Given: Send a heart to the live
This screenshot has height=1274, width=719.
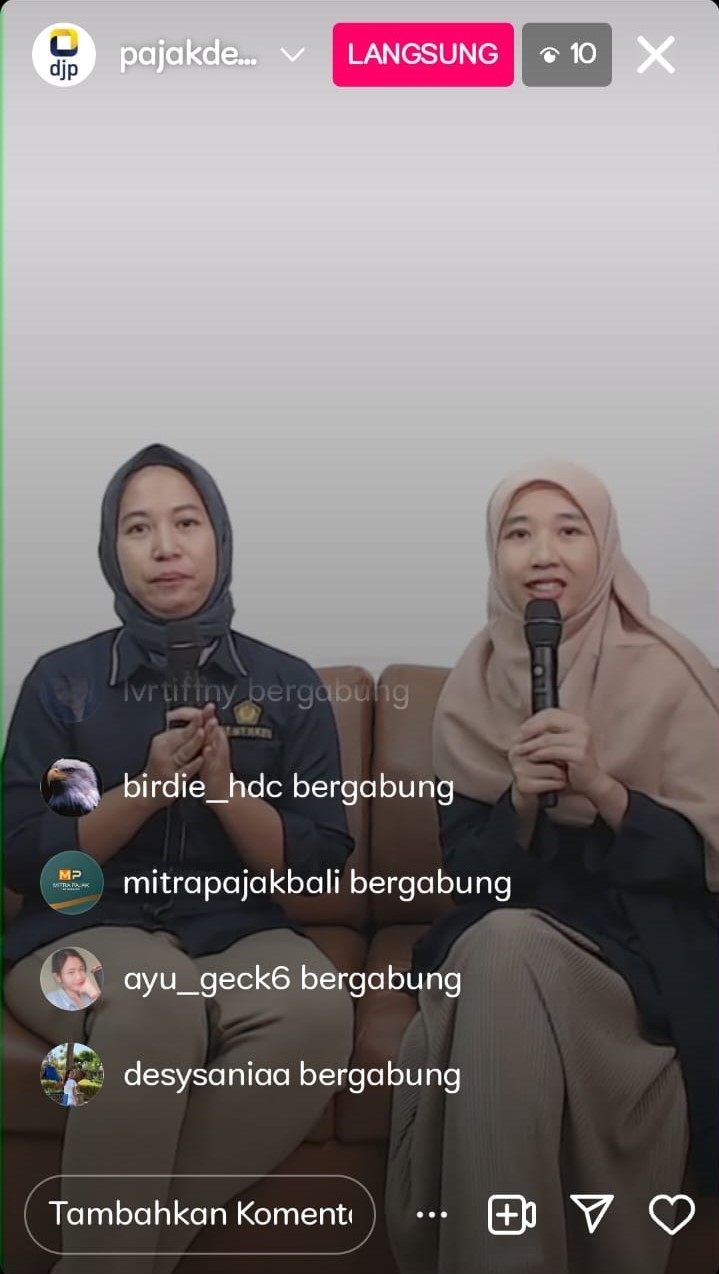Looking at the screenshot, I should coord(671,1214).
